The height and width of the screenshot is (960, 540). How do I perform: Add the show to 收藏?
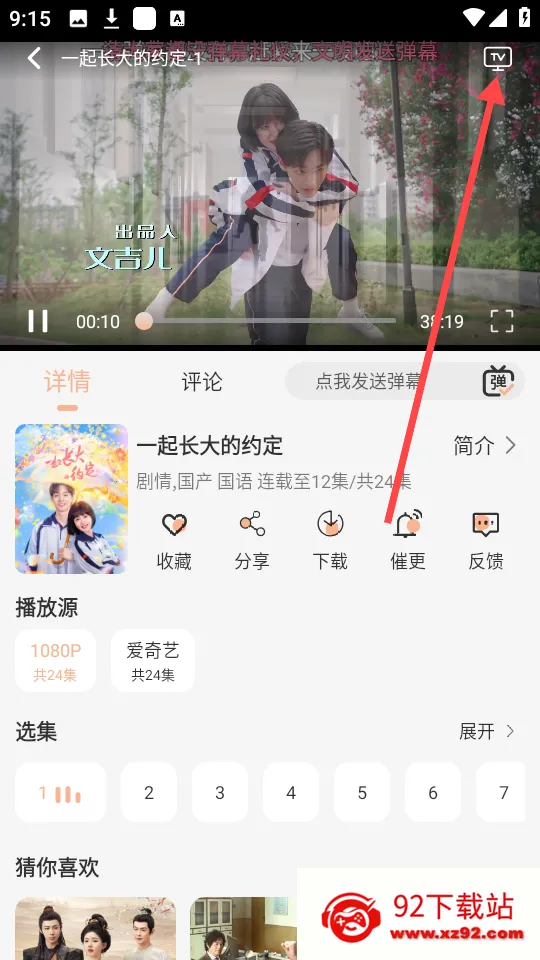coord(174,541)
